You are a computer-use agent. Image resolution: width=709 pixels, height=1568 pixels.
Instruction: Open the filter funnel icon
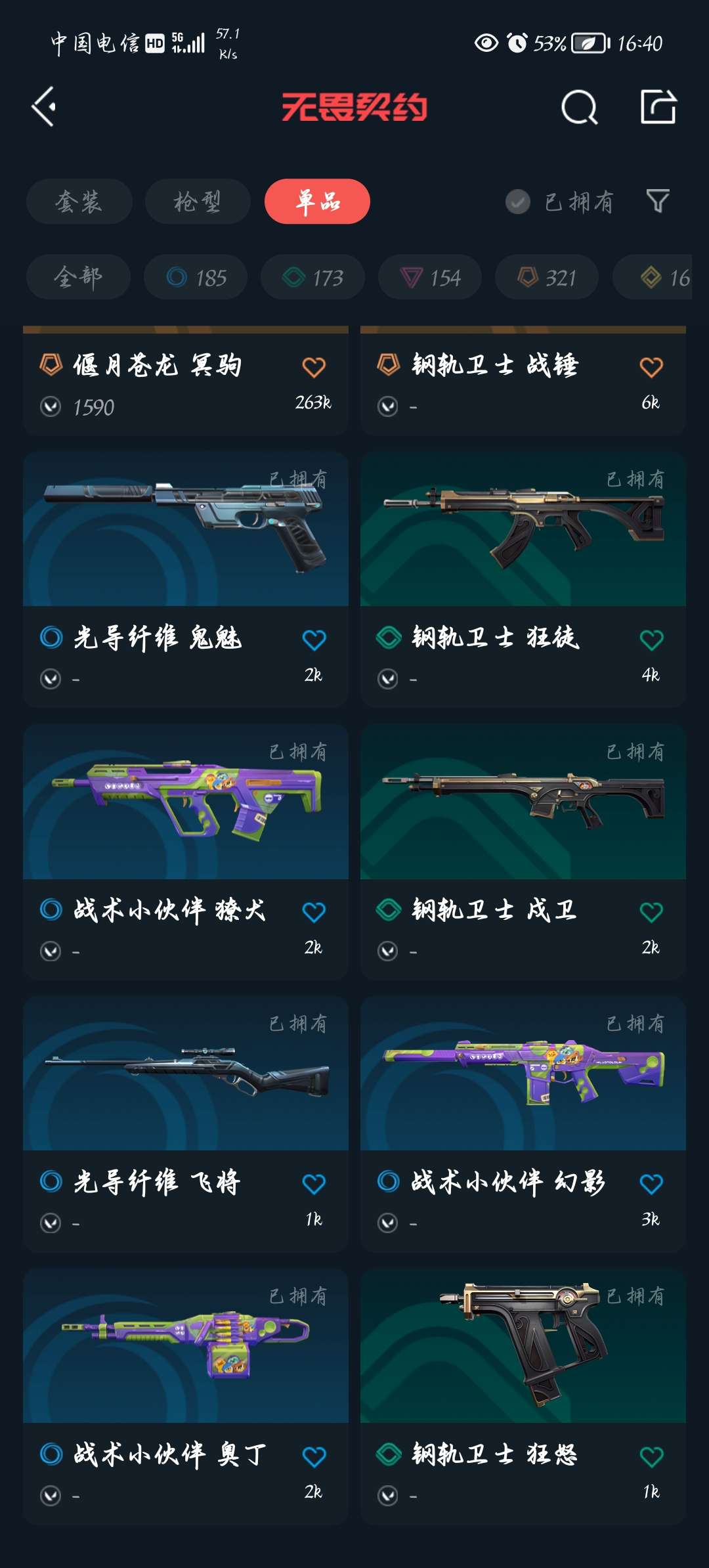(x=657, y=201)
